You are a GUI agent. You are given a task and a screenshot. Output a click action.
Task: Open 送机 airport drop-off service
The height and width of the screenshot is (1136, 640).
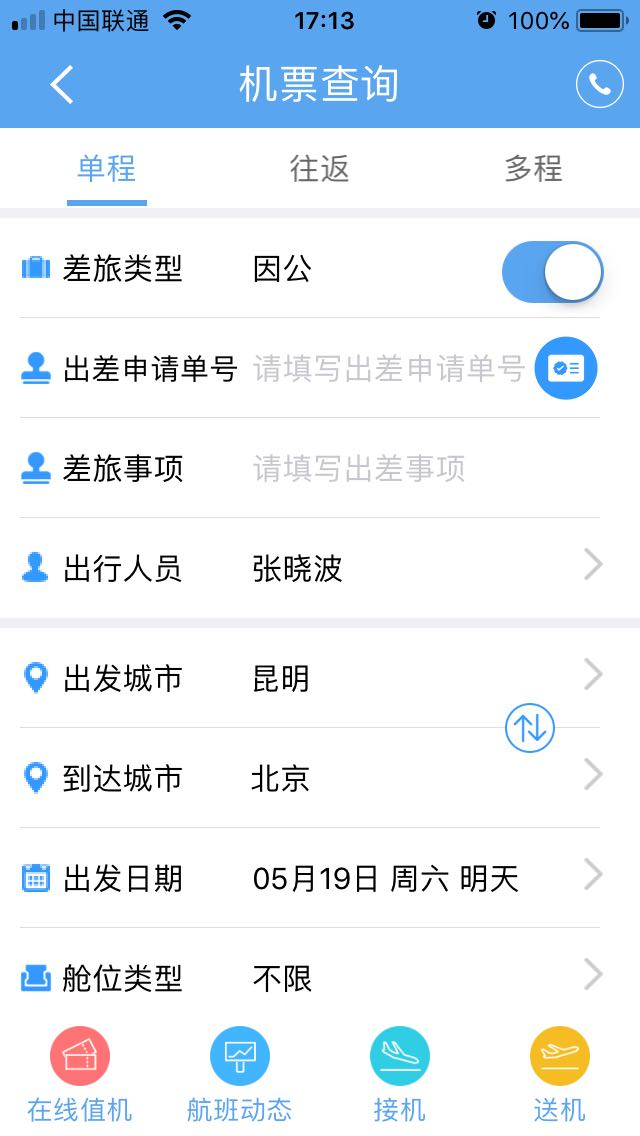tap(560, 1078)
